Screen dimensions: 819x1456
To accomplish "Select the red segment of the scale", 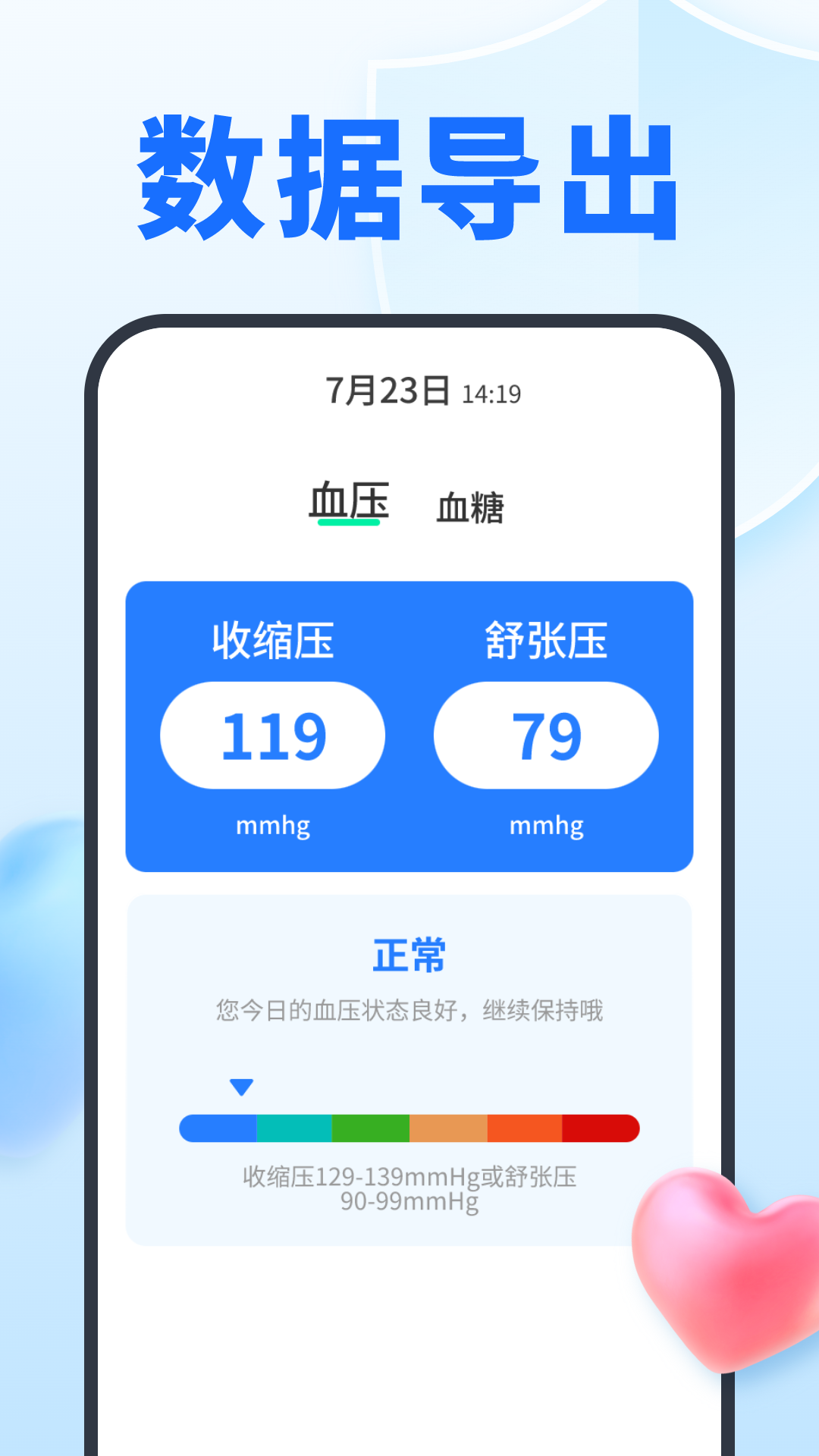I will click(599, 1128).
